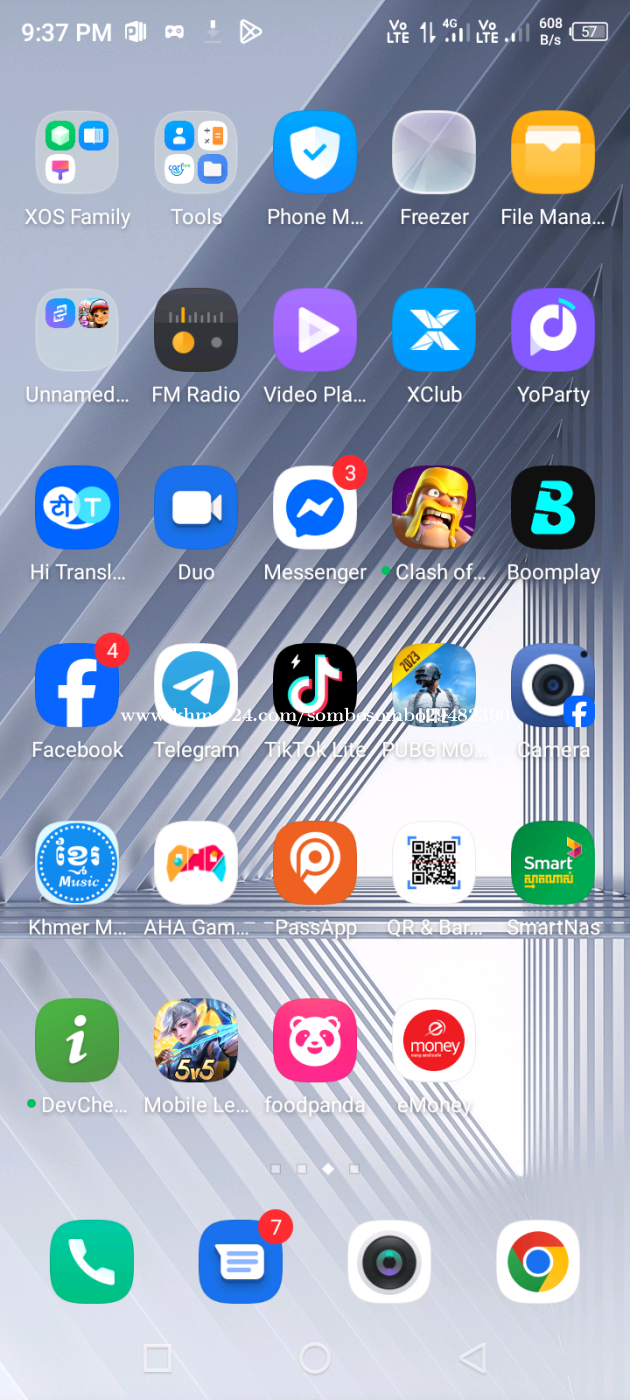Launch the foodpanda app
Image resolution: width=630 pixels, height=1400 pixels.
click(x=315, y=1040)
